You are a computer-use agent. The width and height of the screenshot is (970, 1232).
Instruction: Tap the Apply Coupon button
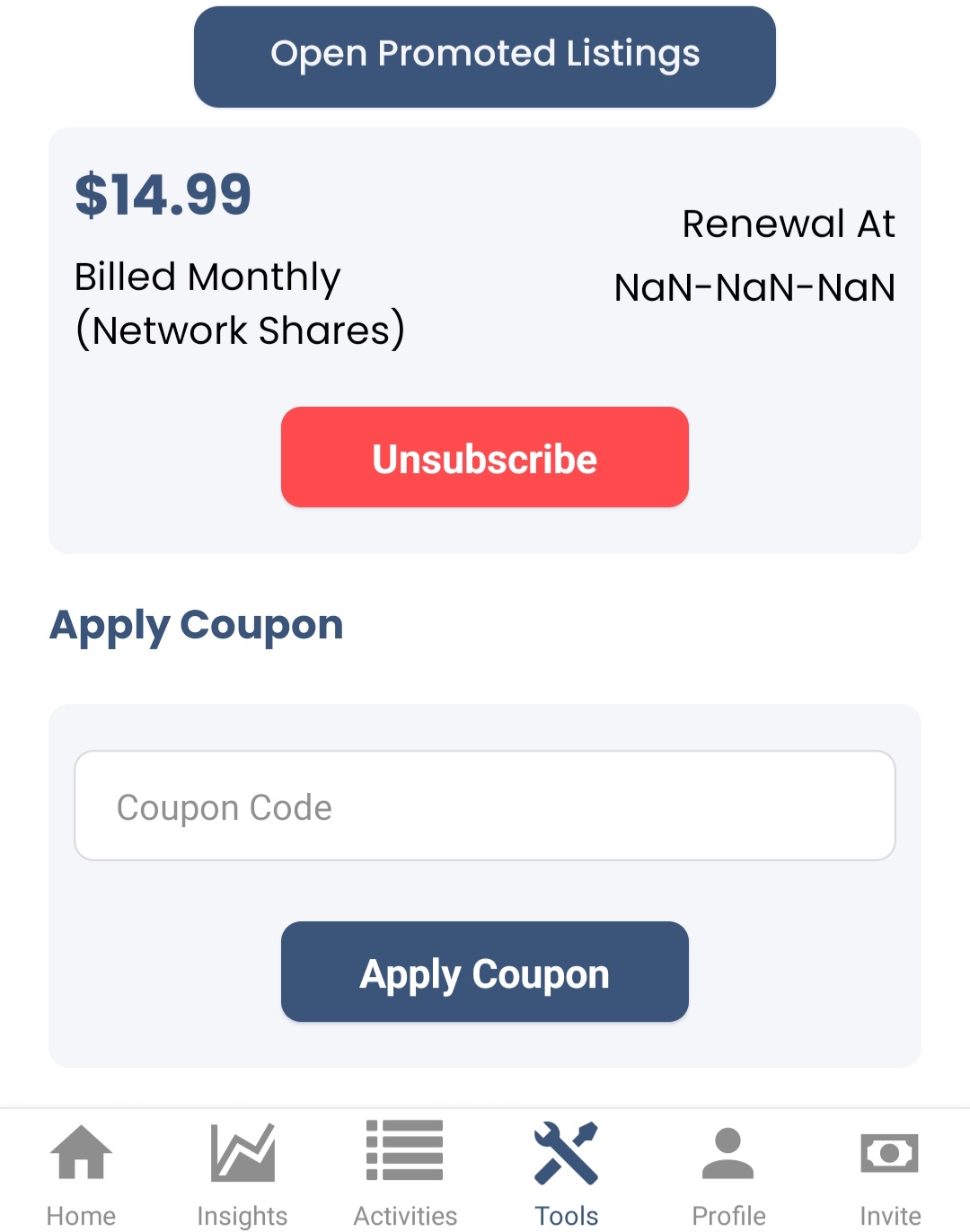[485, 972]
